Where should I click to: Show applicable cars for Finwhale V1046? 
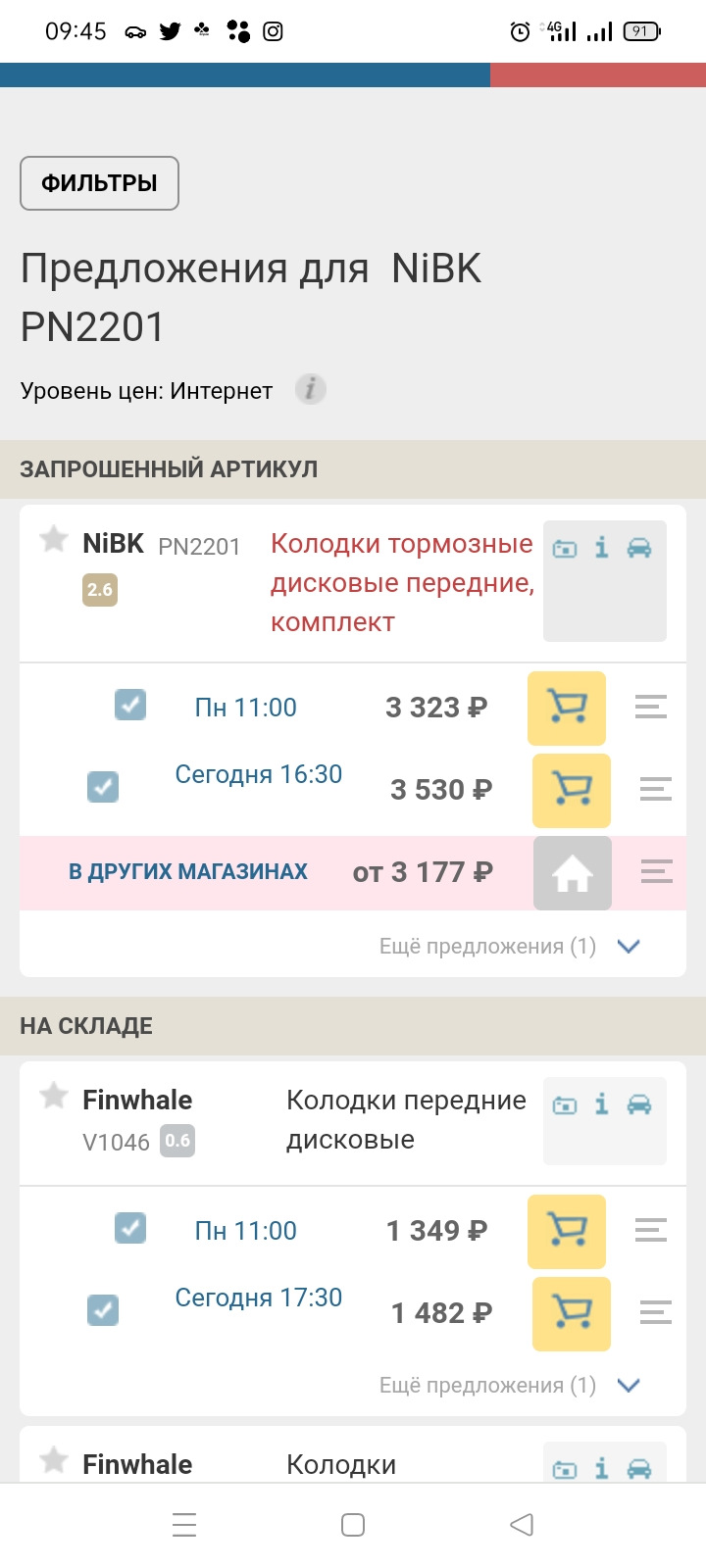point(639,1104)
